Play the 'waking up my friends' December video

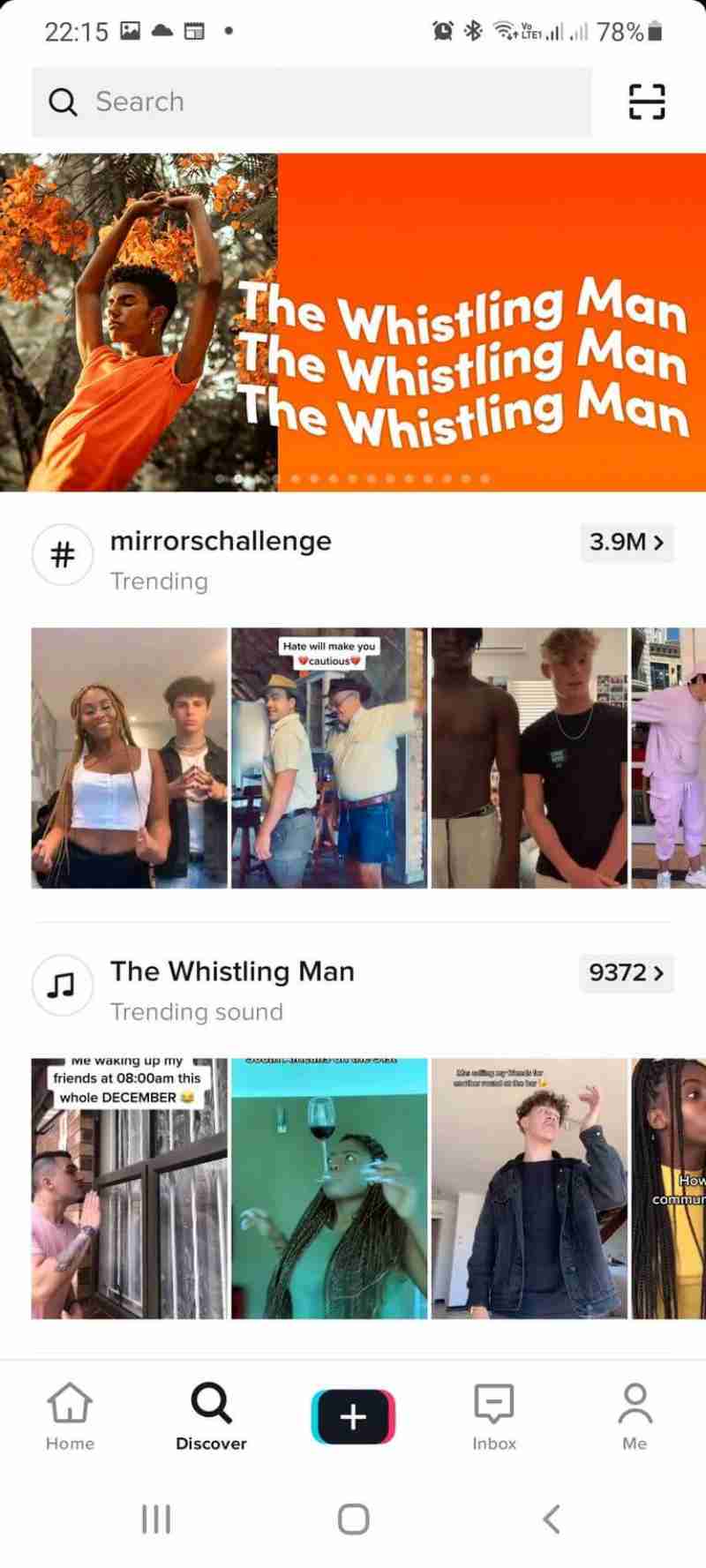(130, 1189)
